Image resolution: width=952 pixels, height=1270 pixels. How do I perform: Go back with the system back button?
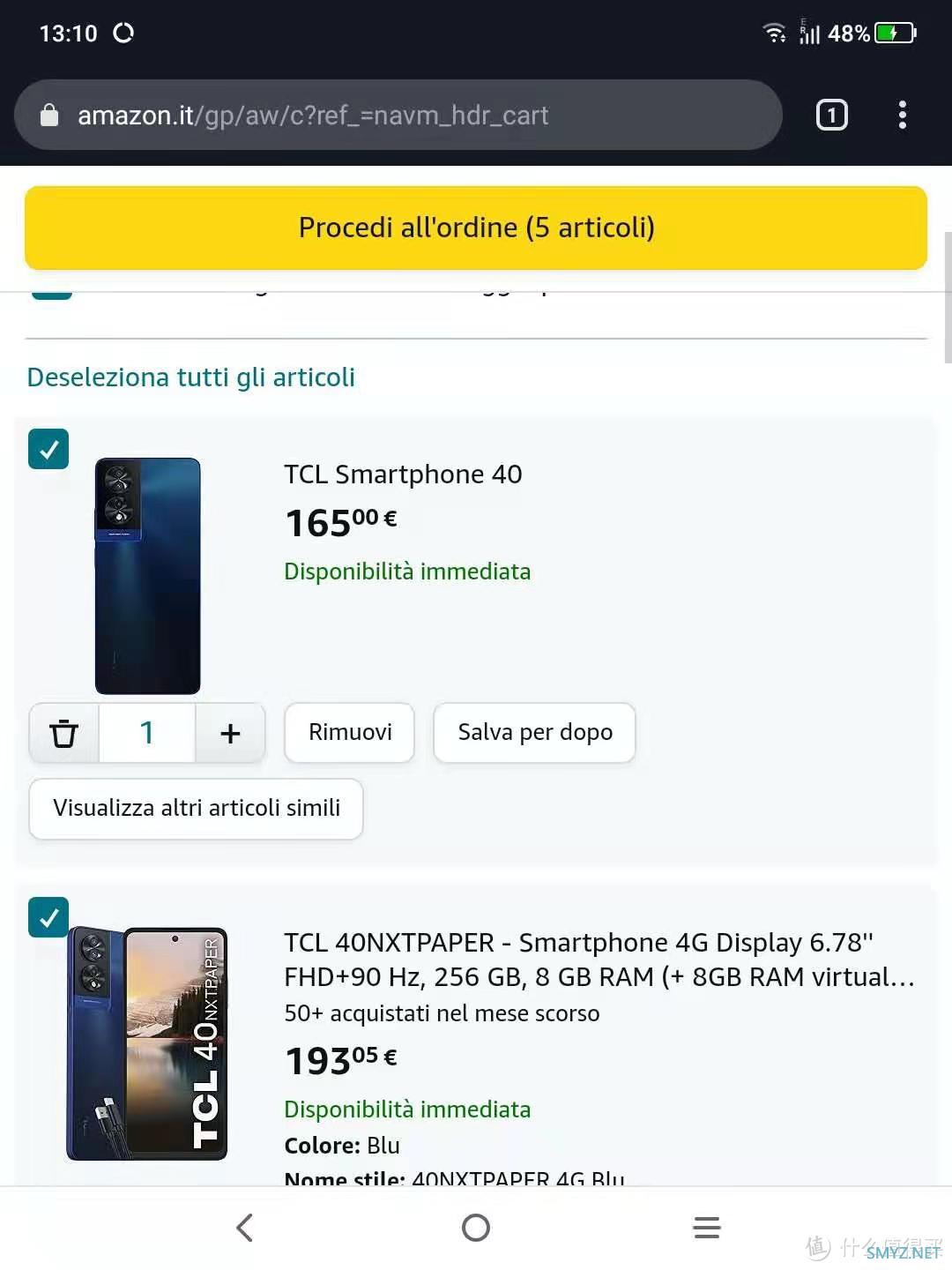(x=245, y=1228)
